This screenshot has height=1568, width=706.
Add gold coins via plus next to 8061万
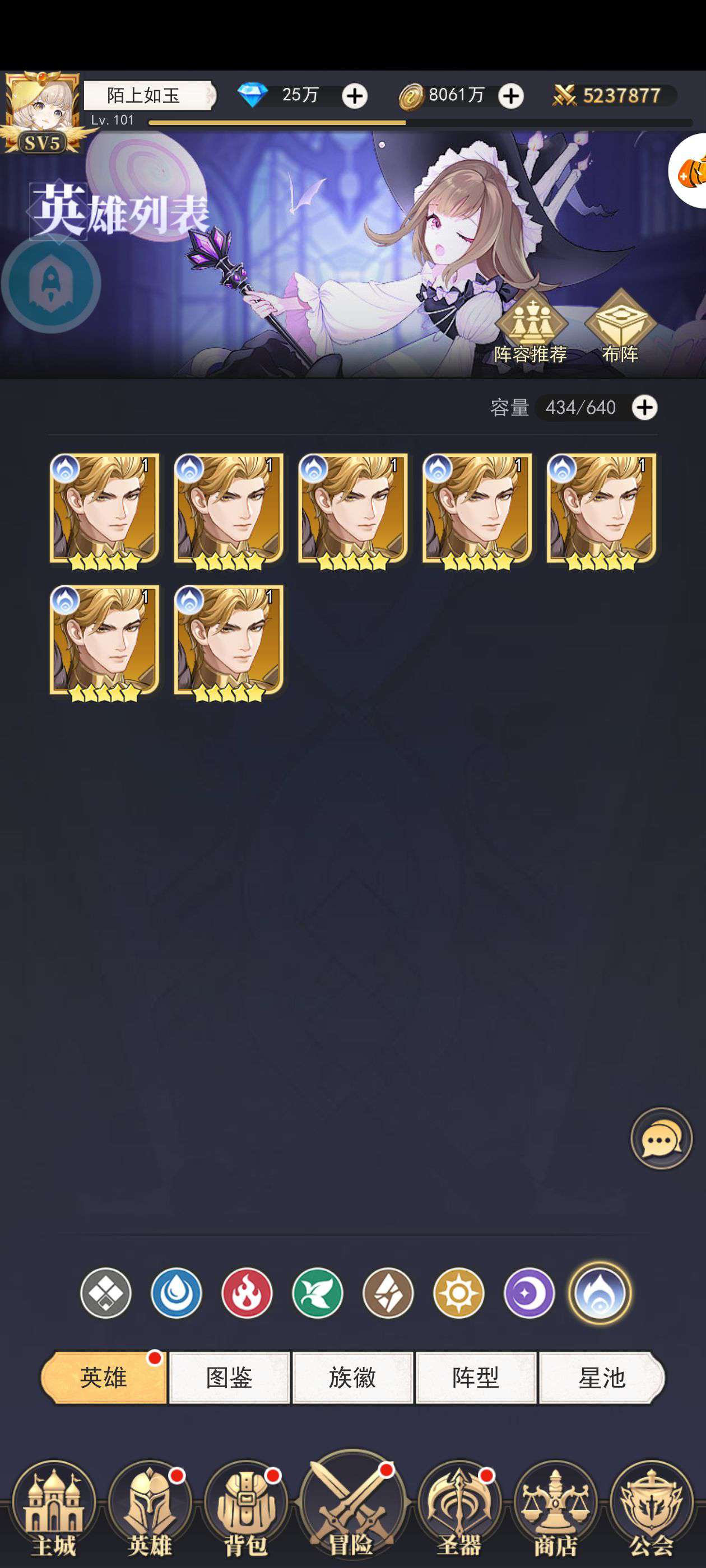511,96
